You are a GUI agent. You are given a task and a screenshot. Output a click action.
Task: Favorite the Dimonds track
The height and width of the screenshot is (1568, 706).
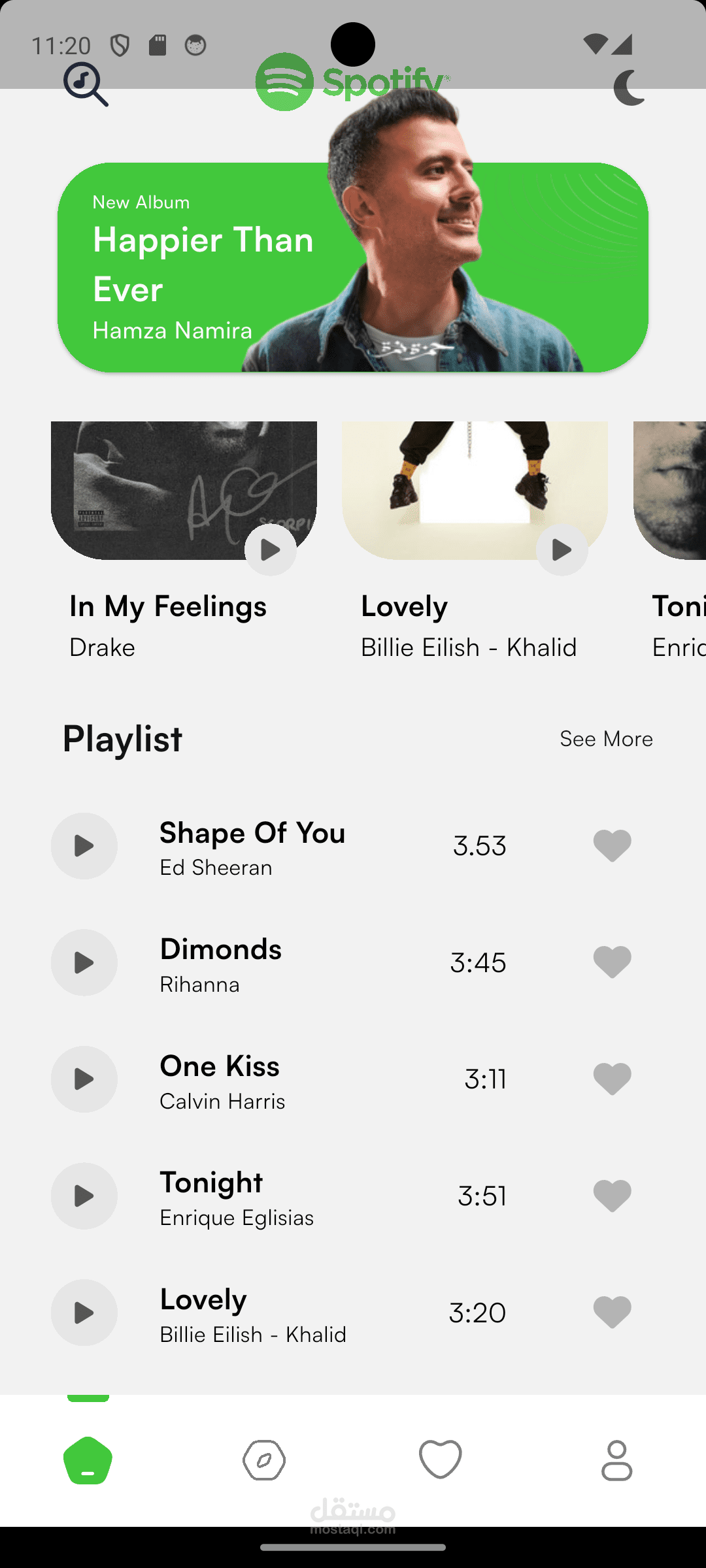[x=612, y=962]
